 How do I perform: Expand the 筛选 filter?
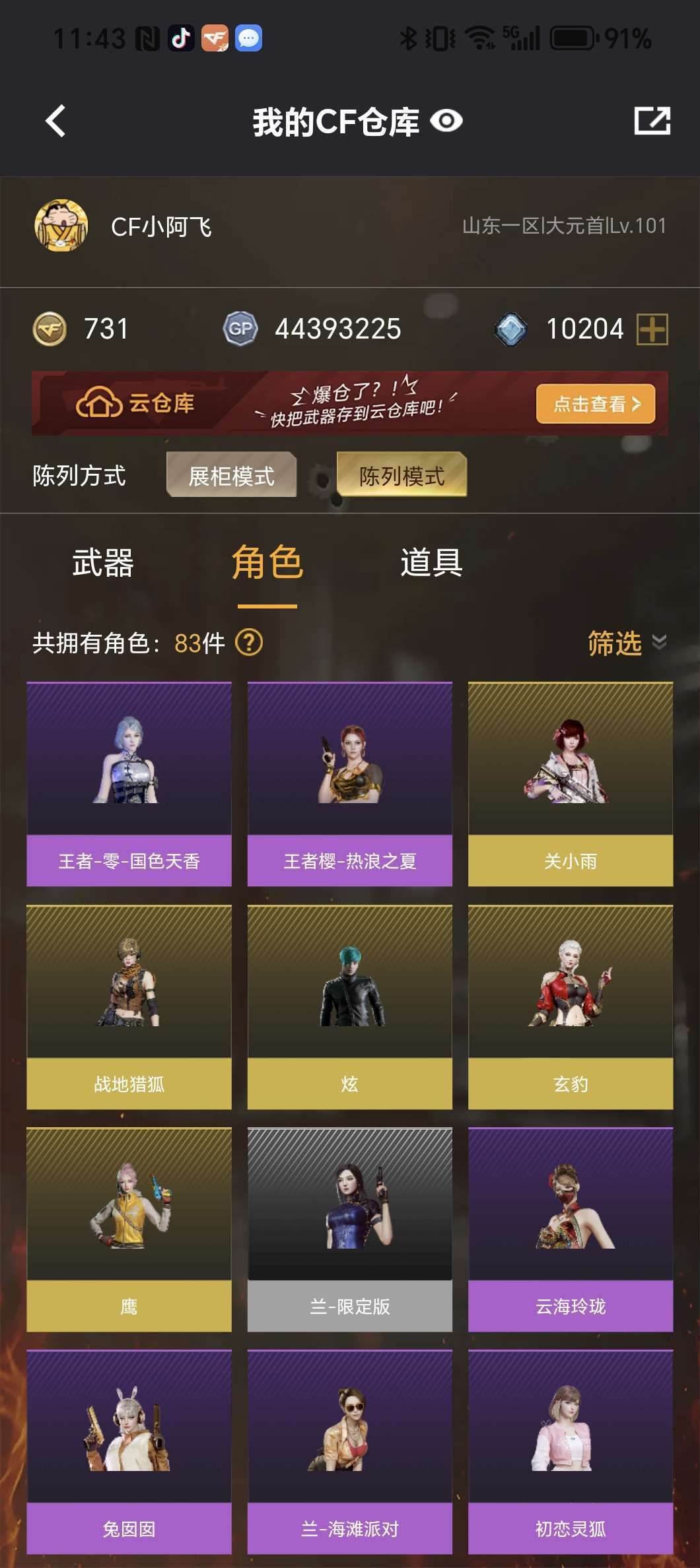pyautogui.click(x=627, y=643)
